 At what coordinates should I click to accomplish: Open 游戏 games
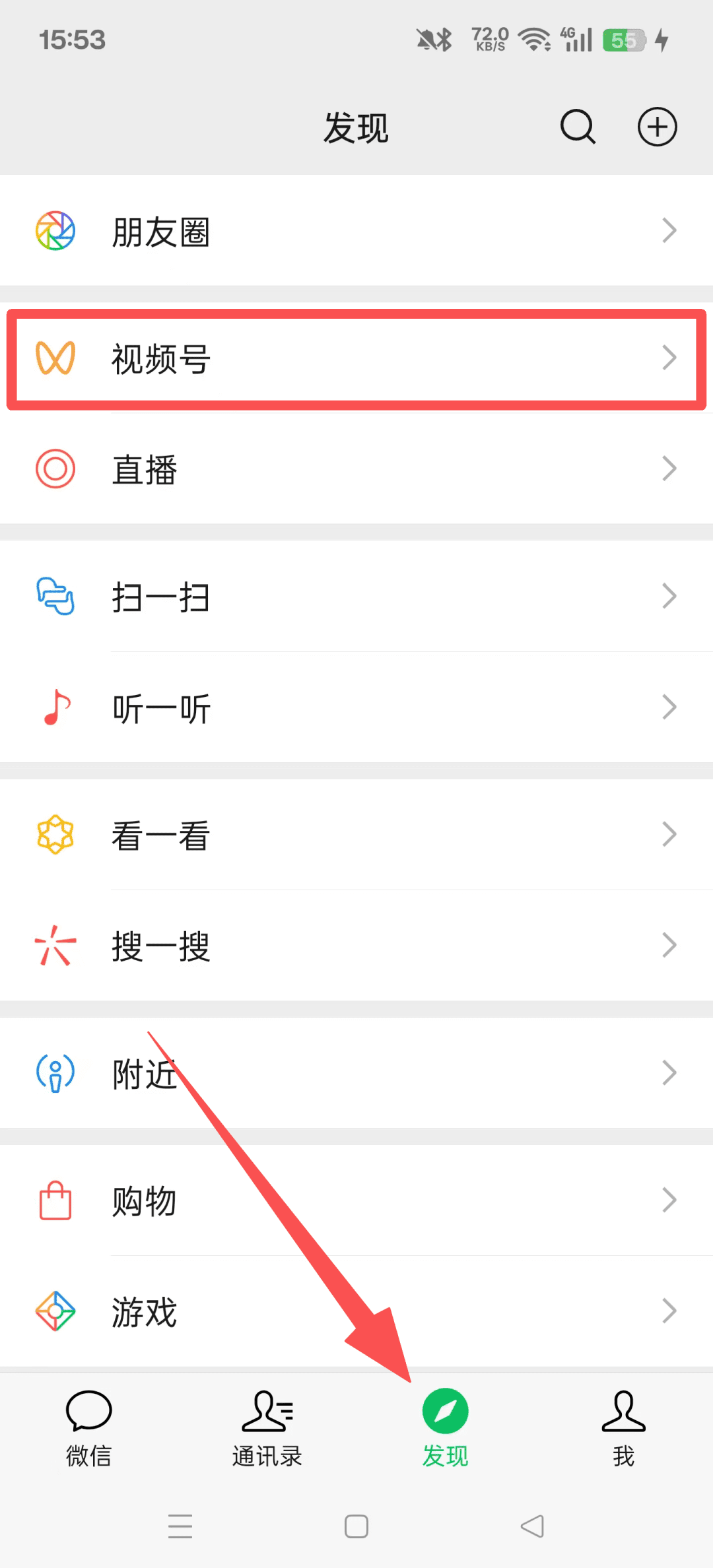tap(356, 1311)
